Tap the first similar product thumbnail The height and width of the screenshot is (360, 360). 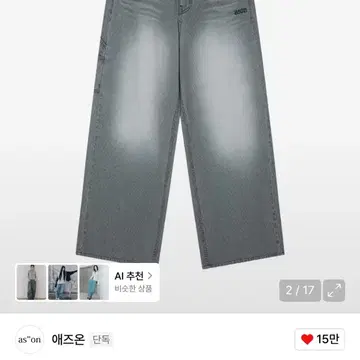[x=32, y=282]
